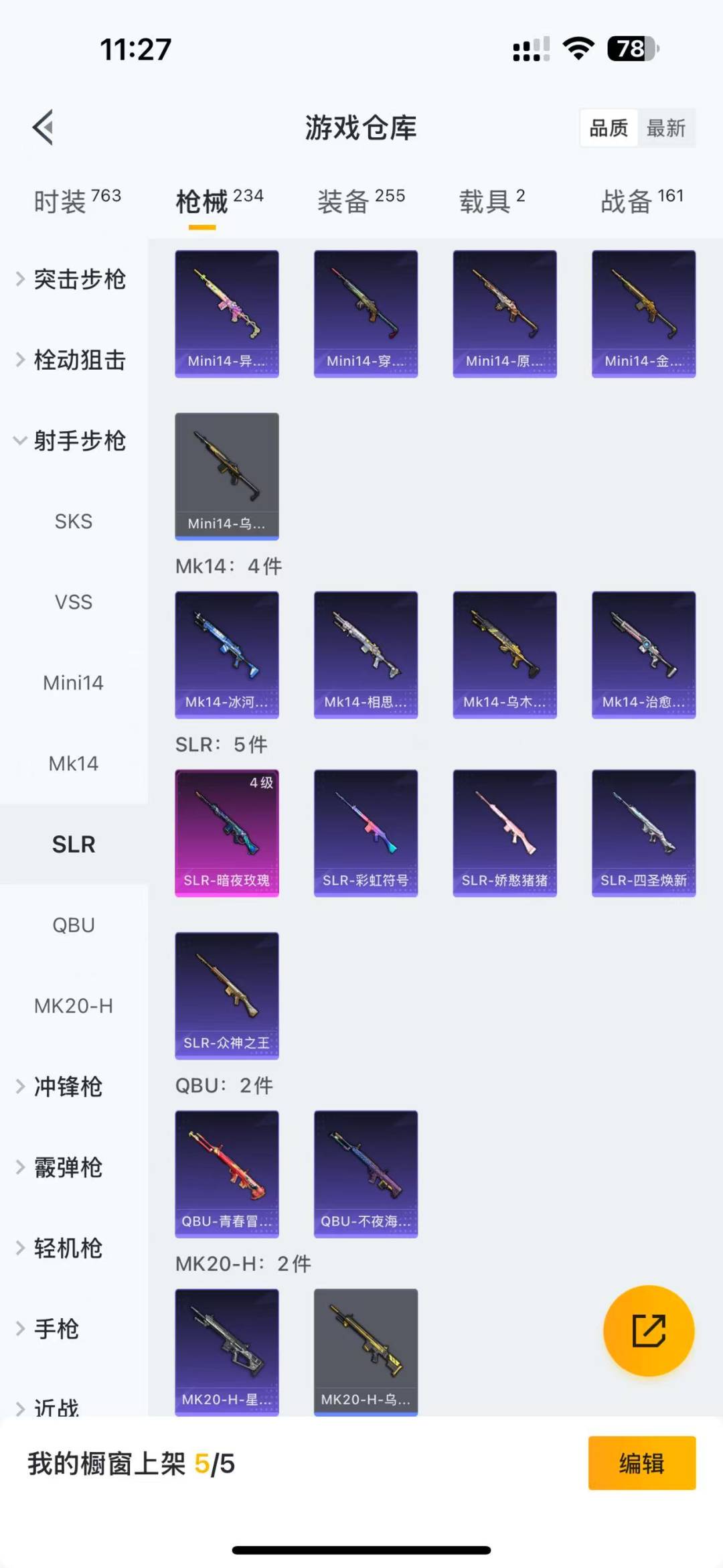Open the 载具 tab

point(492,200)
